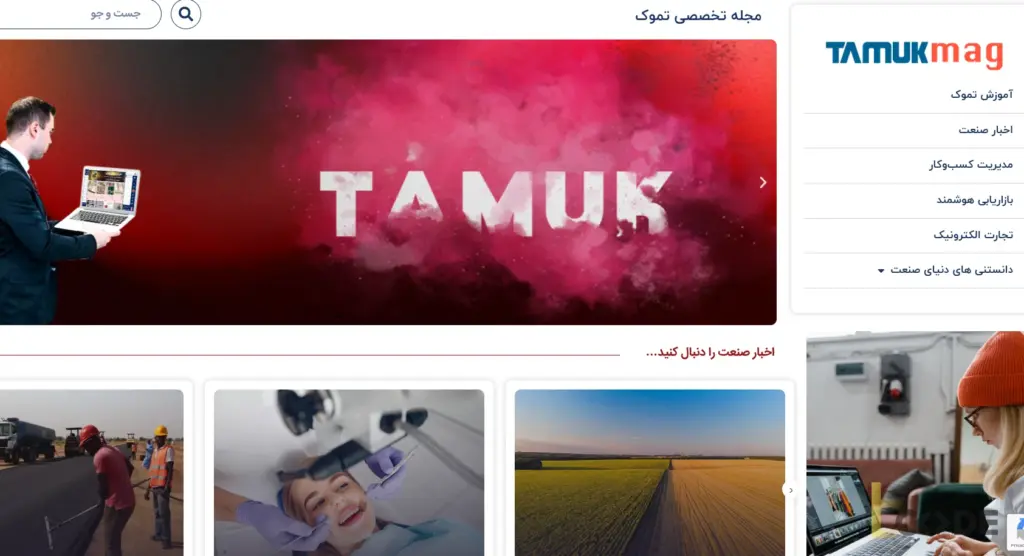Open تجارت الکترونیک category
The width and height of the screenshot is (1024, 556).
point(973,235)
